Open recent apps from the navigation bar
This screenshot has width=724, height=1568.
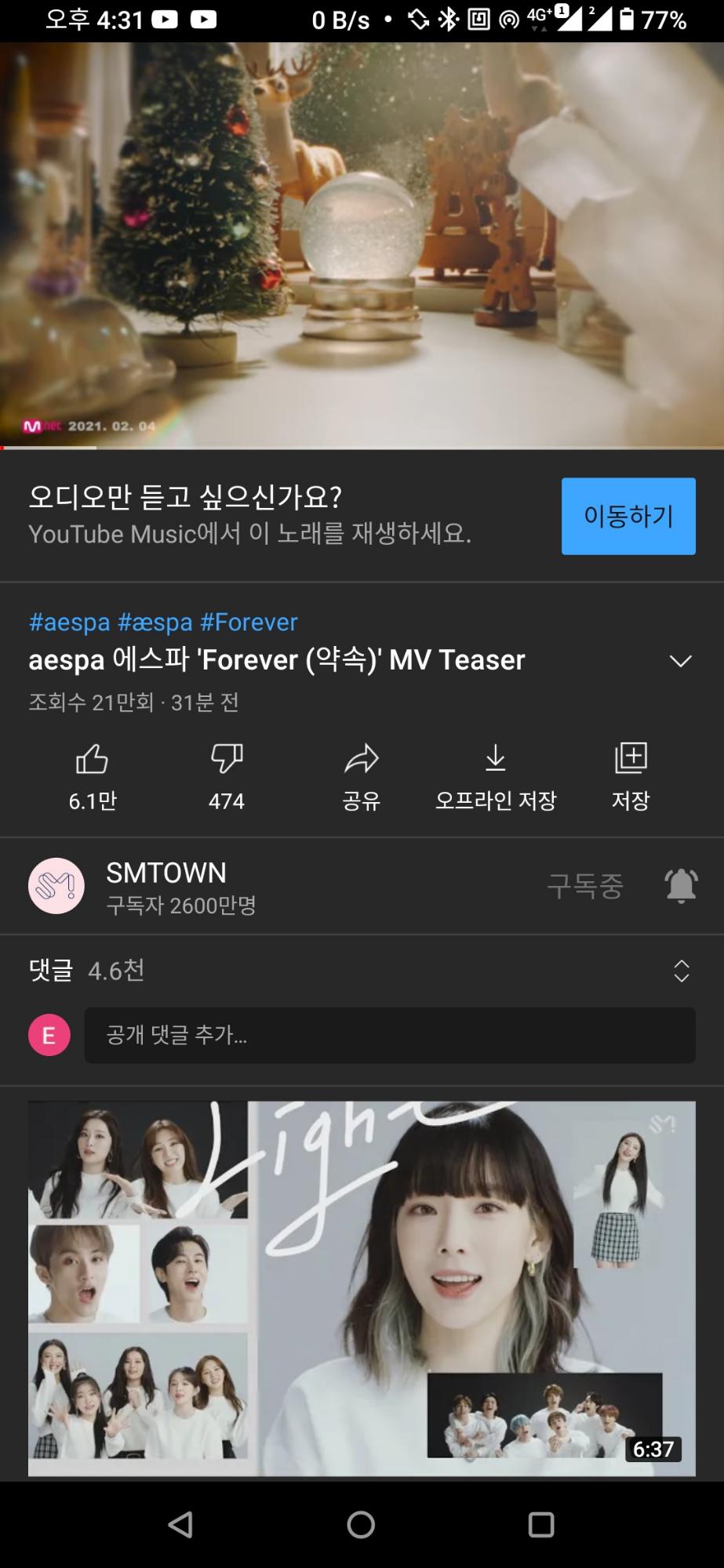point(541,1524)
